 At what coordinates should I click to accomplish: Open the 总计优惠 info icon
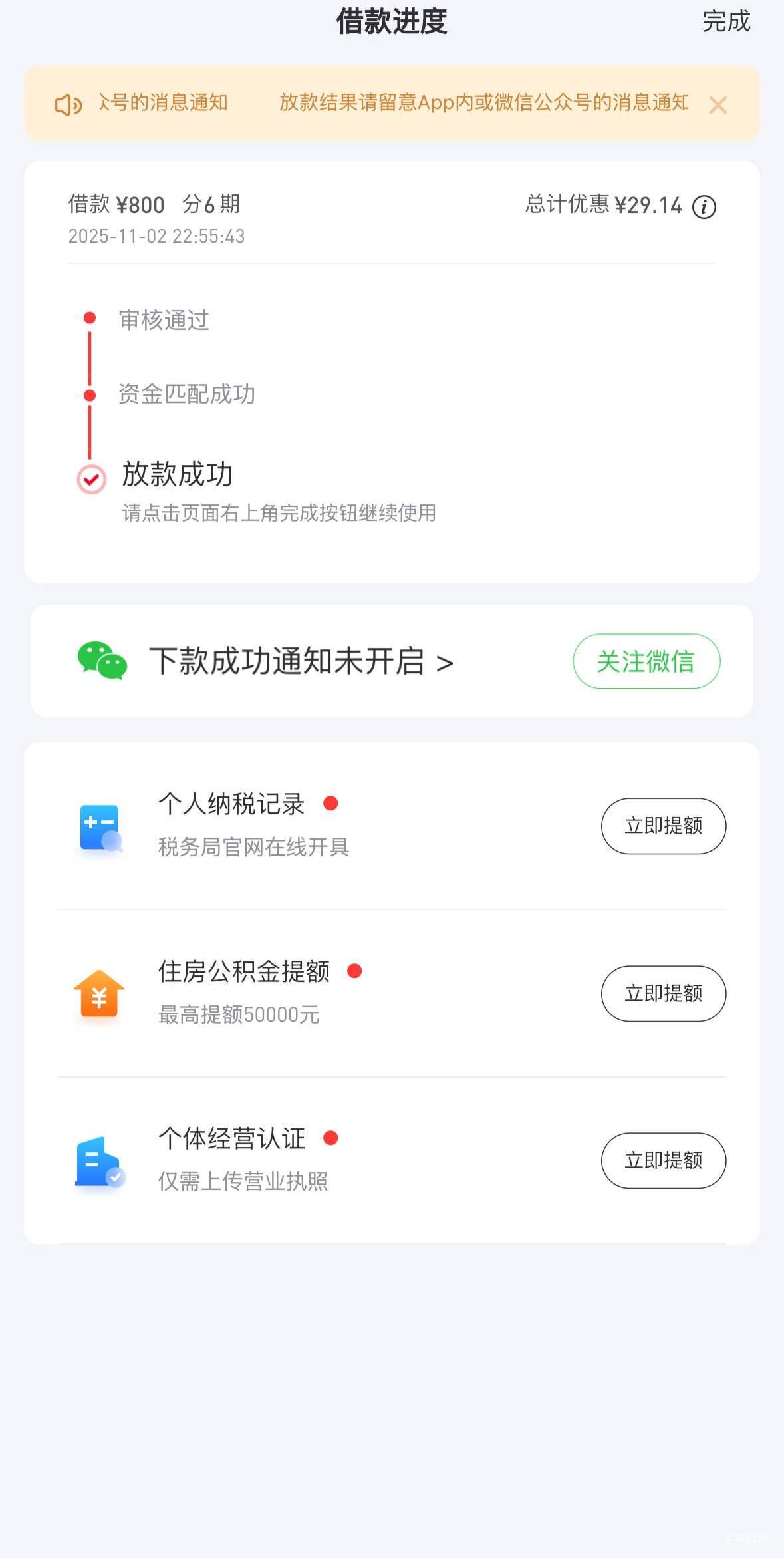(x=704, y=207)
